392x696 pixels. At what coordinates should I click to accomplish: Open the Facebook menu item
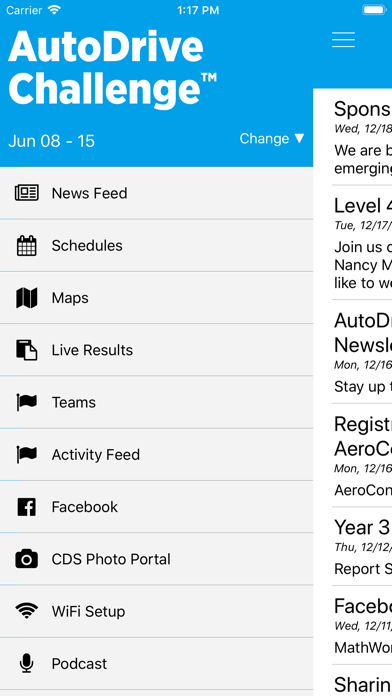(156, 507)
